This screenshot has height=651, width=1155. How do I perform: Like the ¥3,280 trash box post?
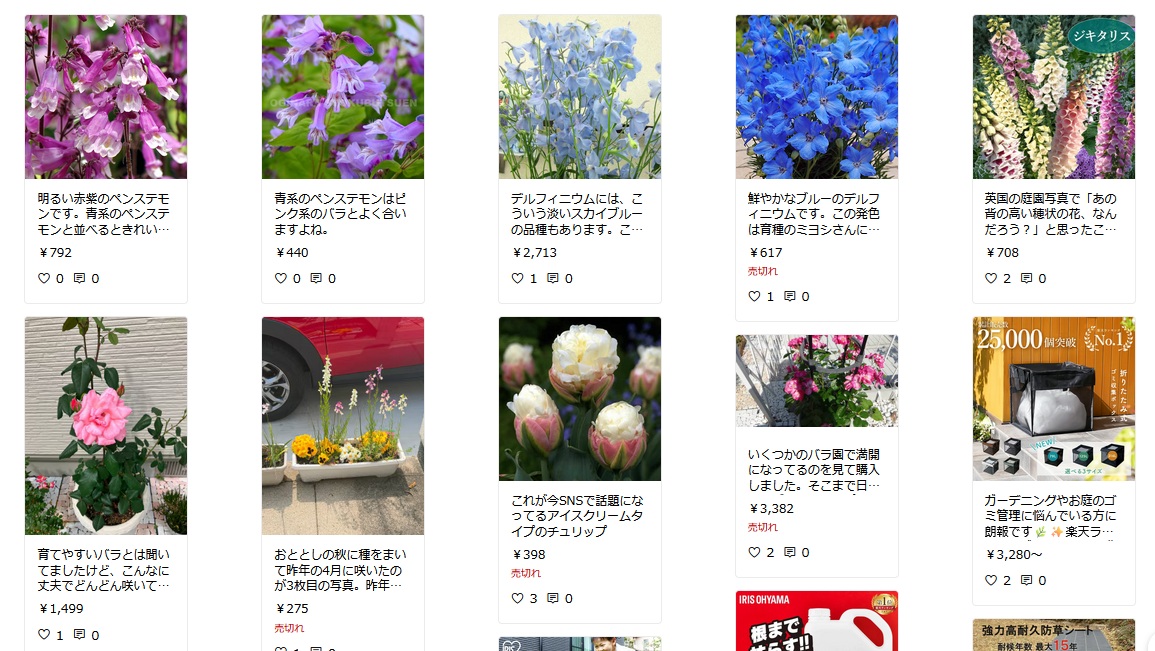point(992,581)
